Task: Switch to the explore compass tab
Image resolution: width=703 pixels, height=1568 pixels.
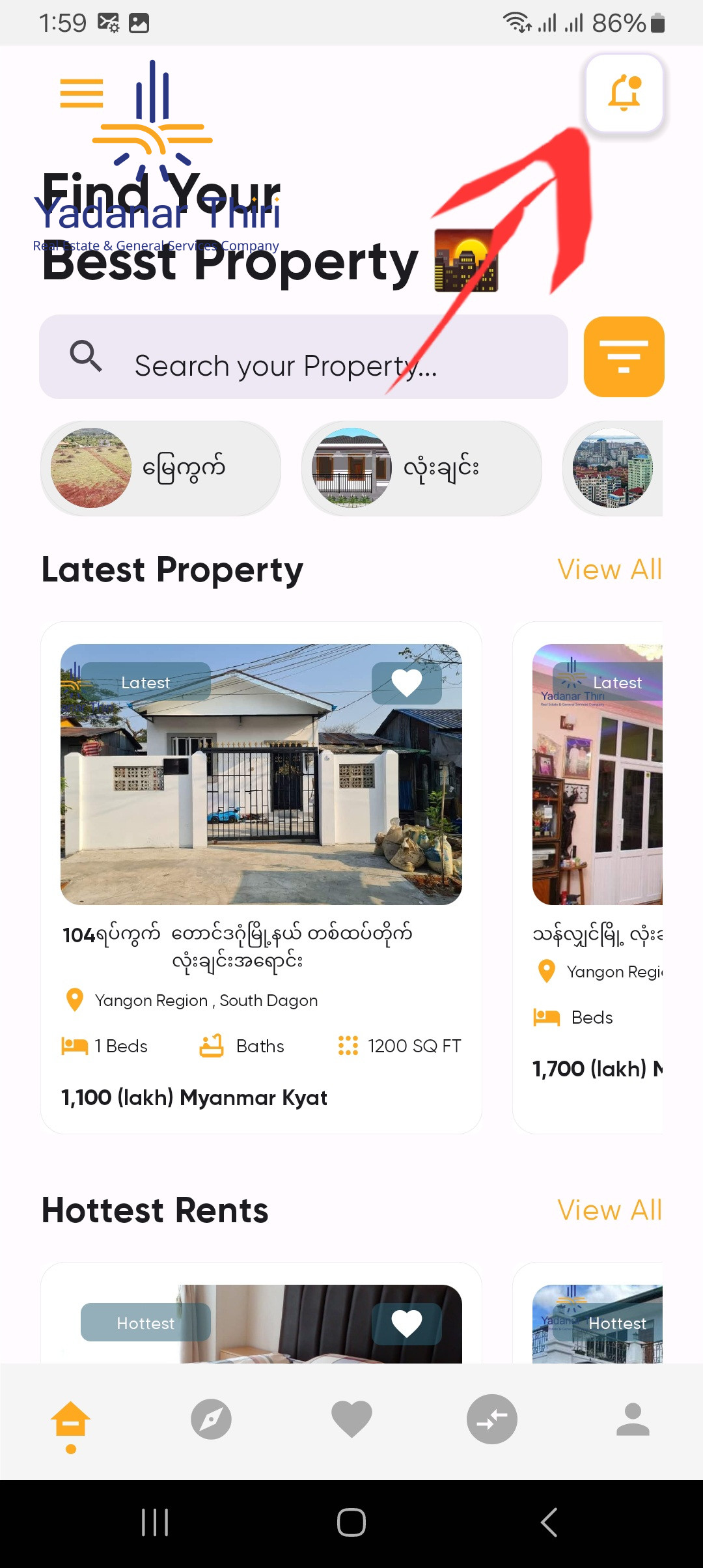Action: 211,1420
